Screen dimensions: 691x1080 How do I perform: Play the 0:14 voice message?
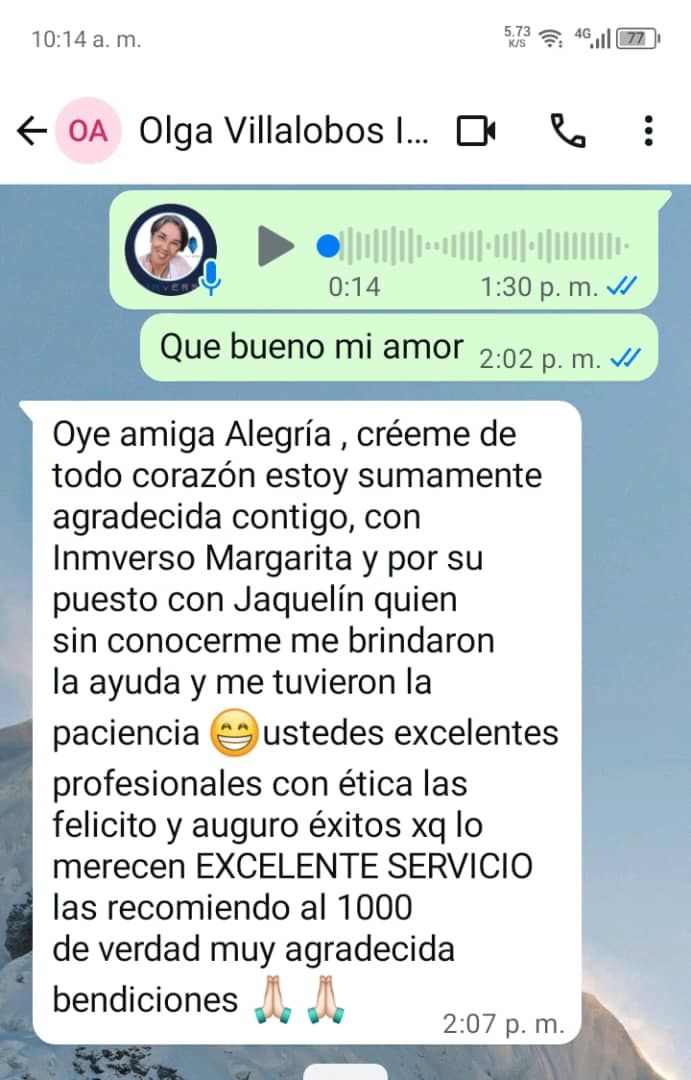[275, 246]
